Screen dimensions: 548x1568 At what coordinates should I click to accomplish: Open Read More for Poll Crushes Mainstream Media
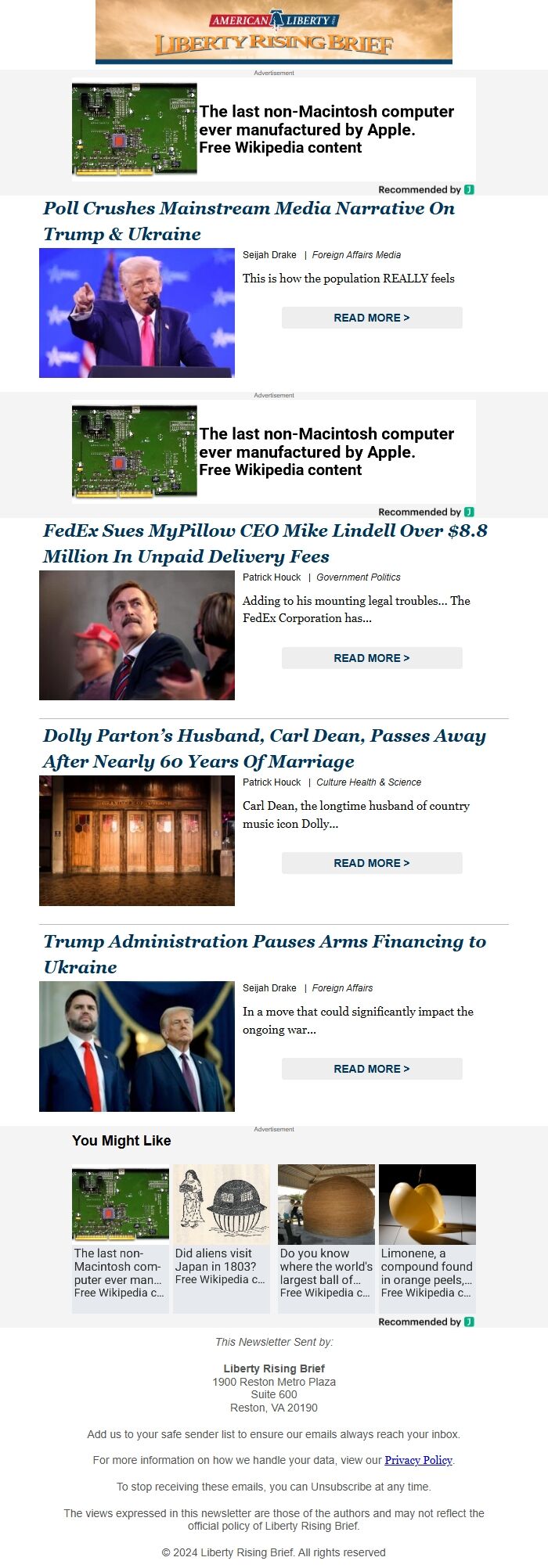tap(372, 318)
